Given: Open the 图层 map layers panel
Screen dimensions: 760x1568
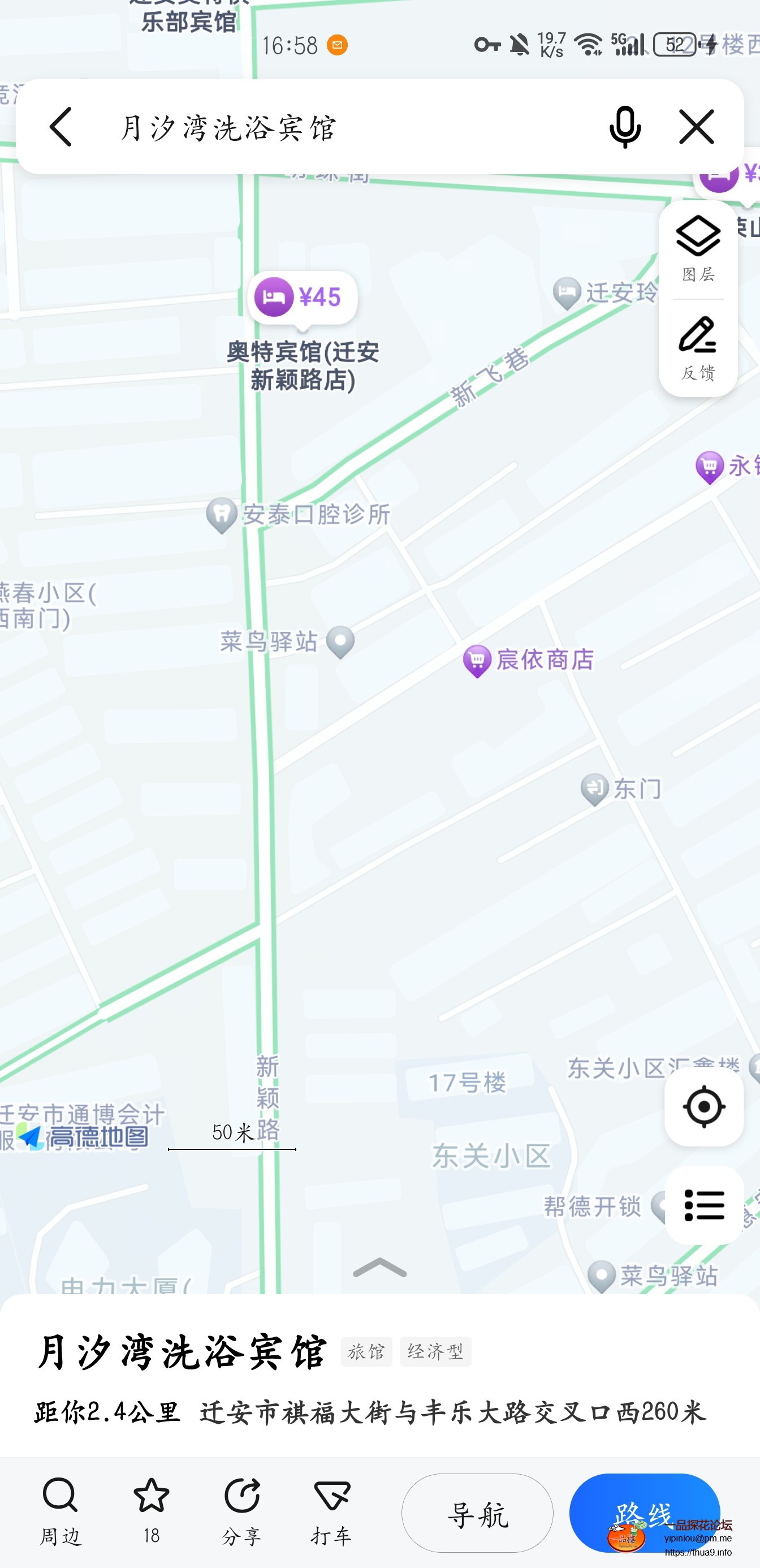Looking at the screenshot, I should click(x=698, y=249).
